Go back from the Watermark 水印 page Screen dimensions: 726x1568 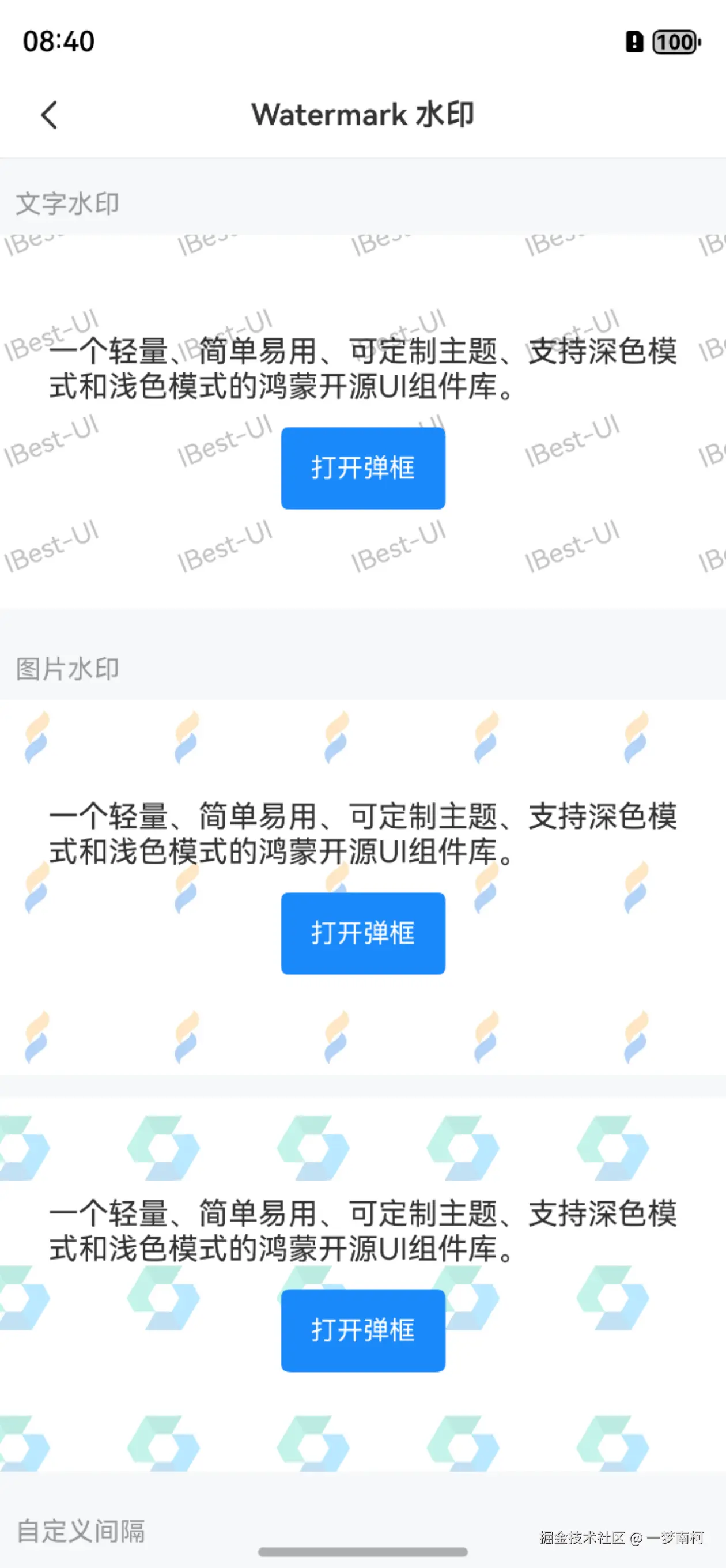point(50,115)
